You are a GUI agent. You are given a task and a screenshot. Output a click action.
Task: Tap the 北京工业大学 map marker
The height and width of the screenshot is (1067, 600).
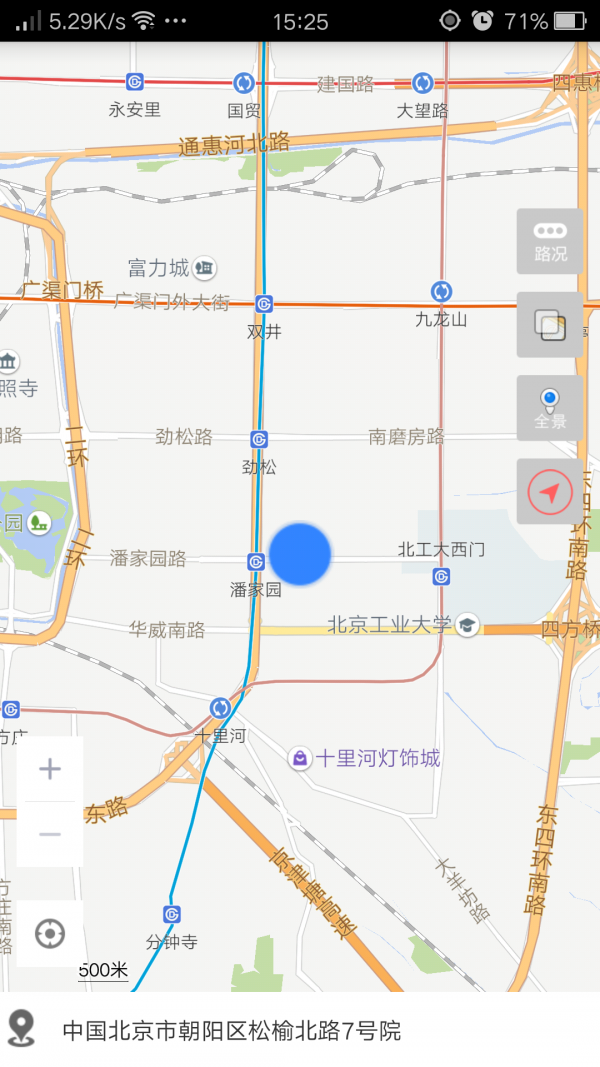point(466,626)
